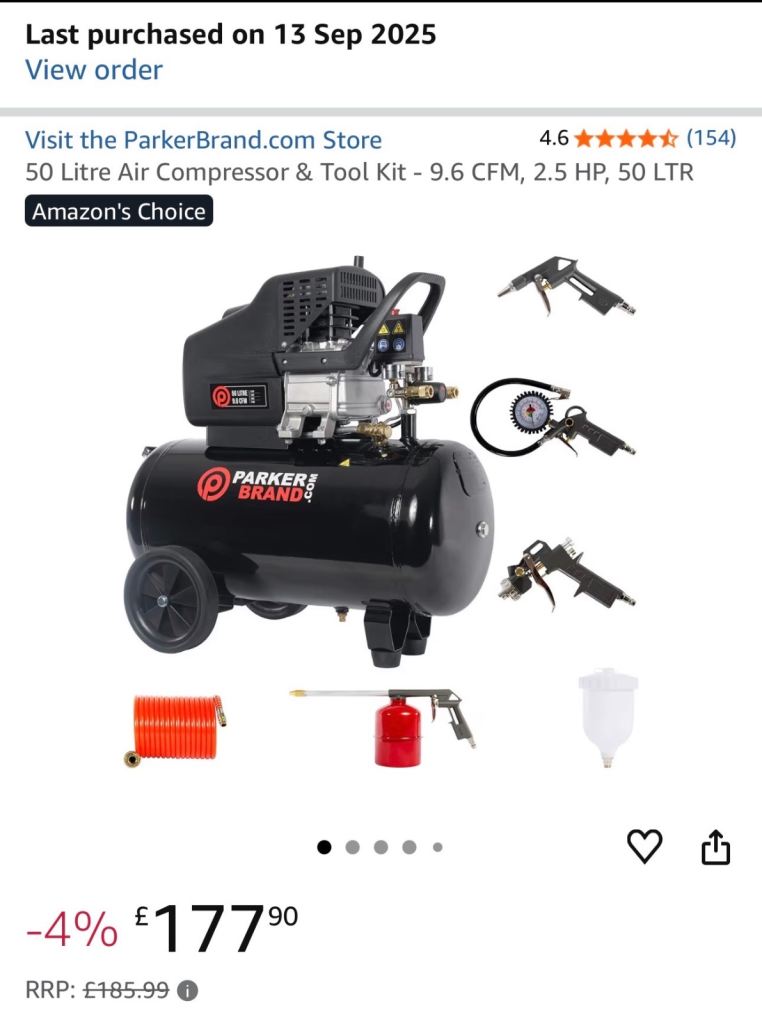Viewport: 762px width, 1024px height.
Task: Add product to wish list heart
Action: (644, 847)
